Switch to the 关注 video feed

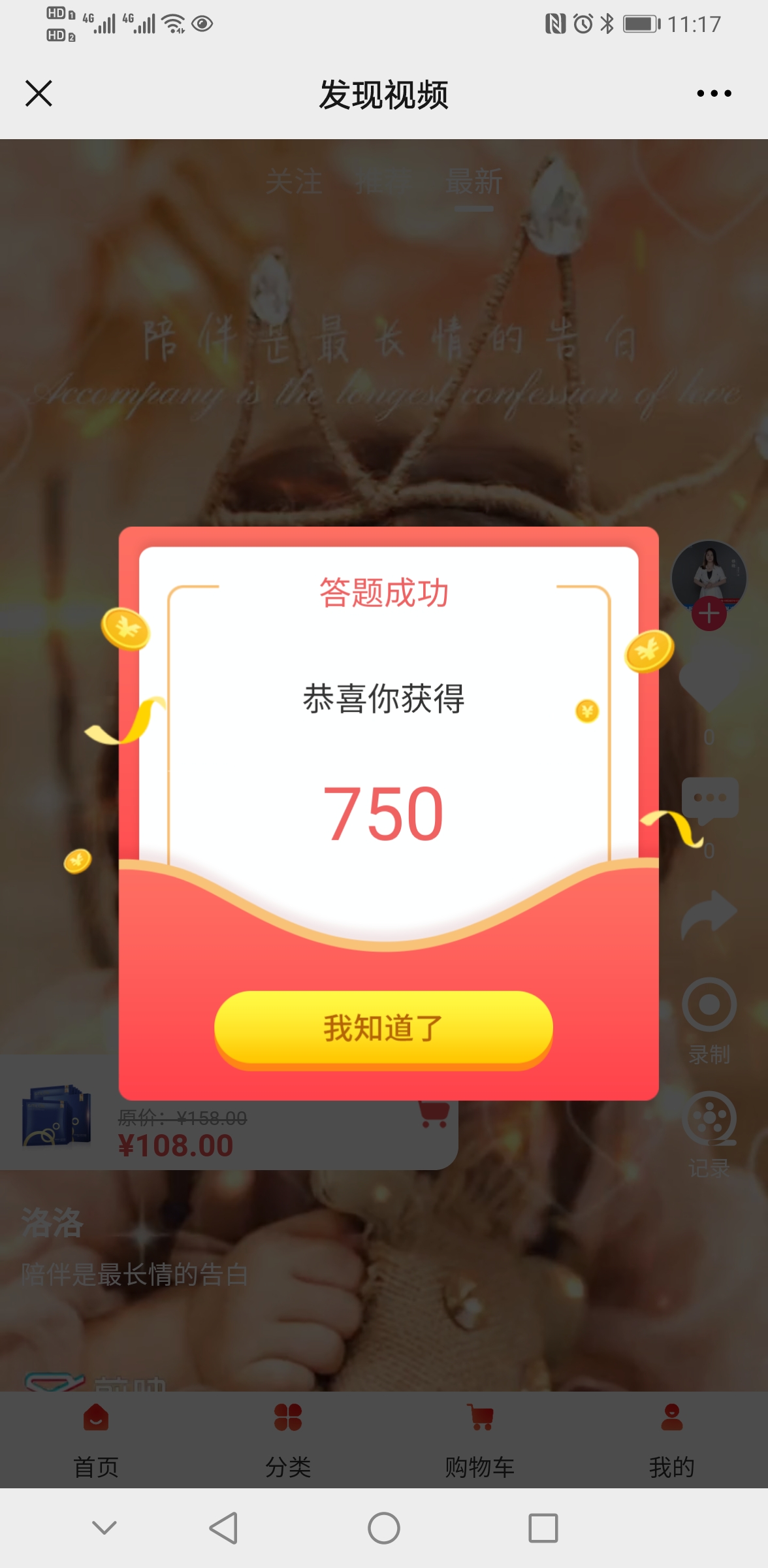click(x=295, y=182)
